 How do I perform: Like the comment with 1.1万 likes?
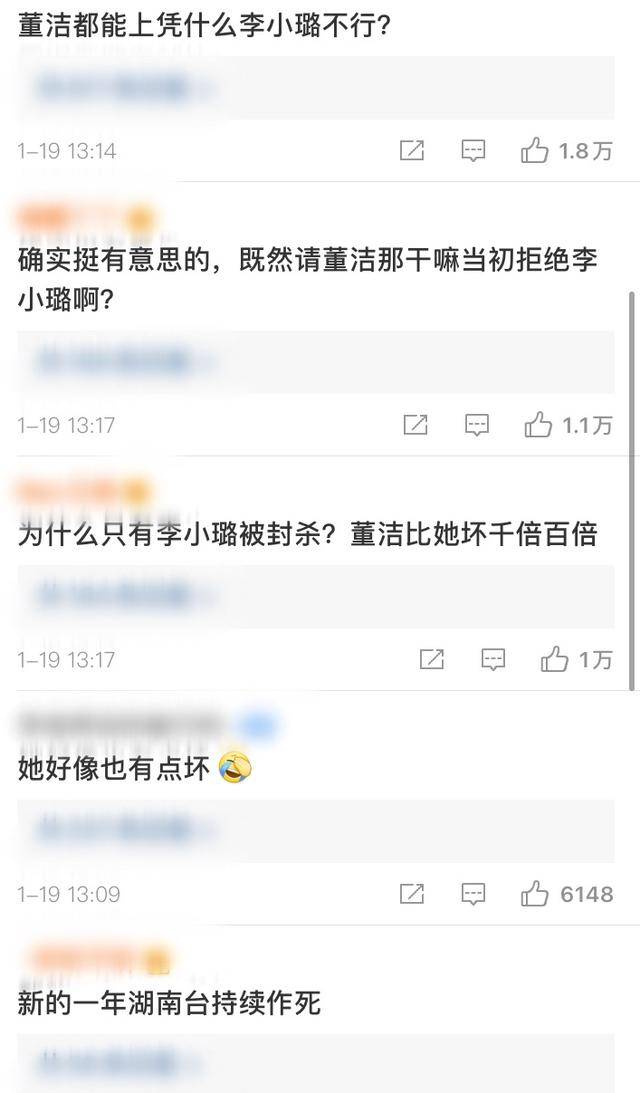(x=539, y=425)
